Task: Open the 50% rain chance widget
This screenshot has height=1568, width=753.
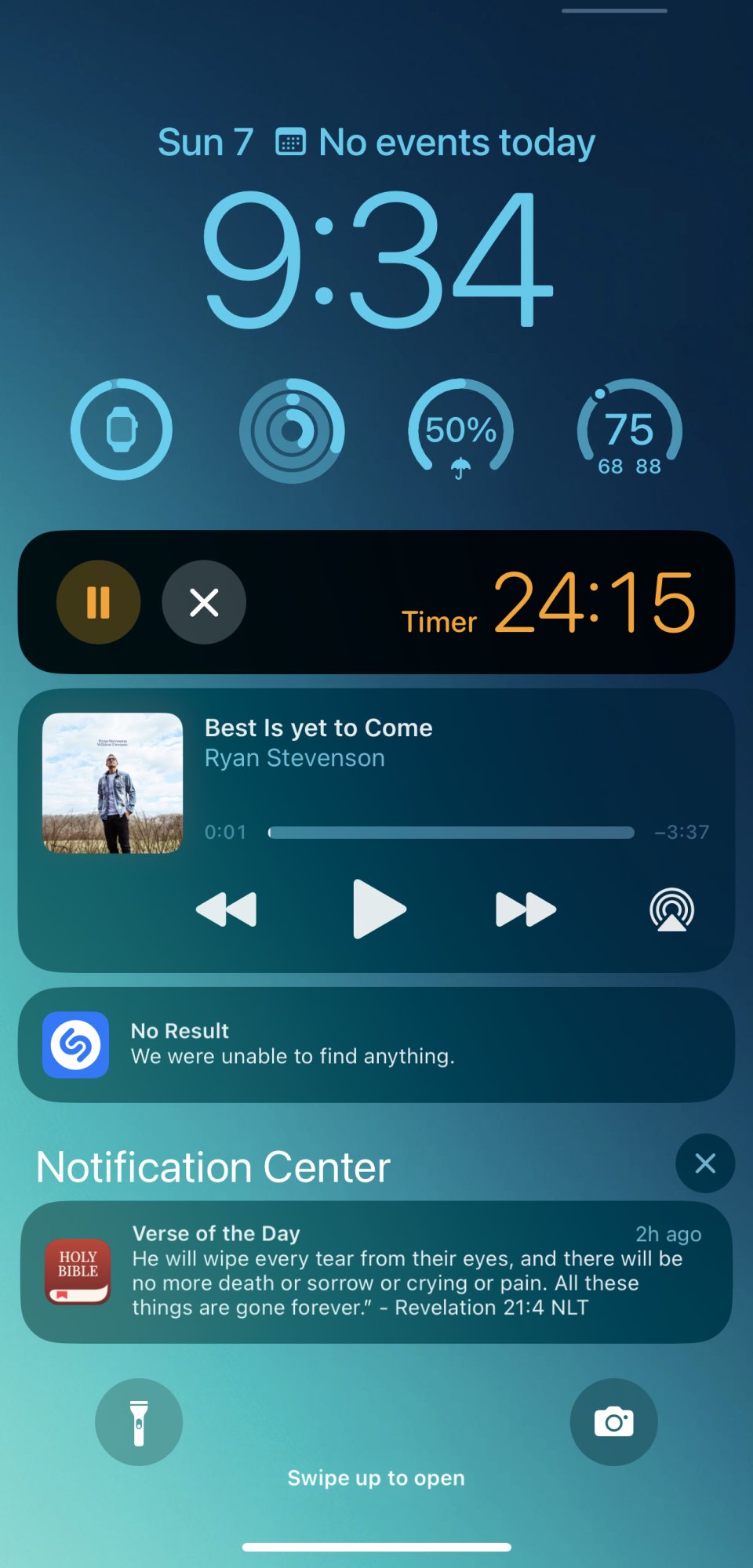Action: click(460, 430)
